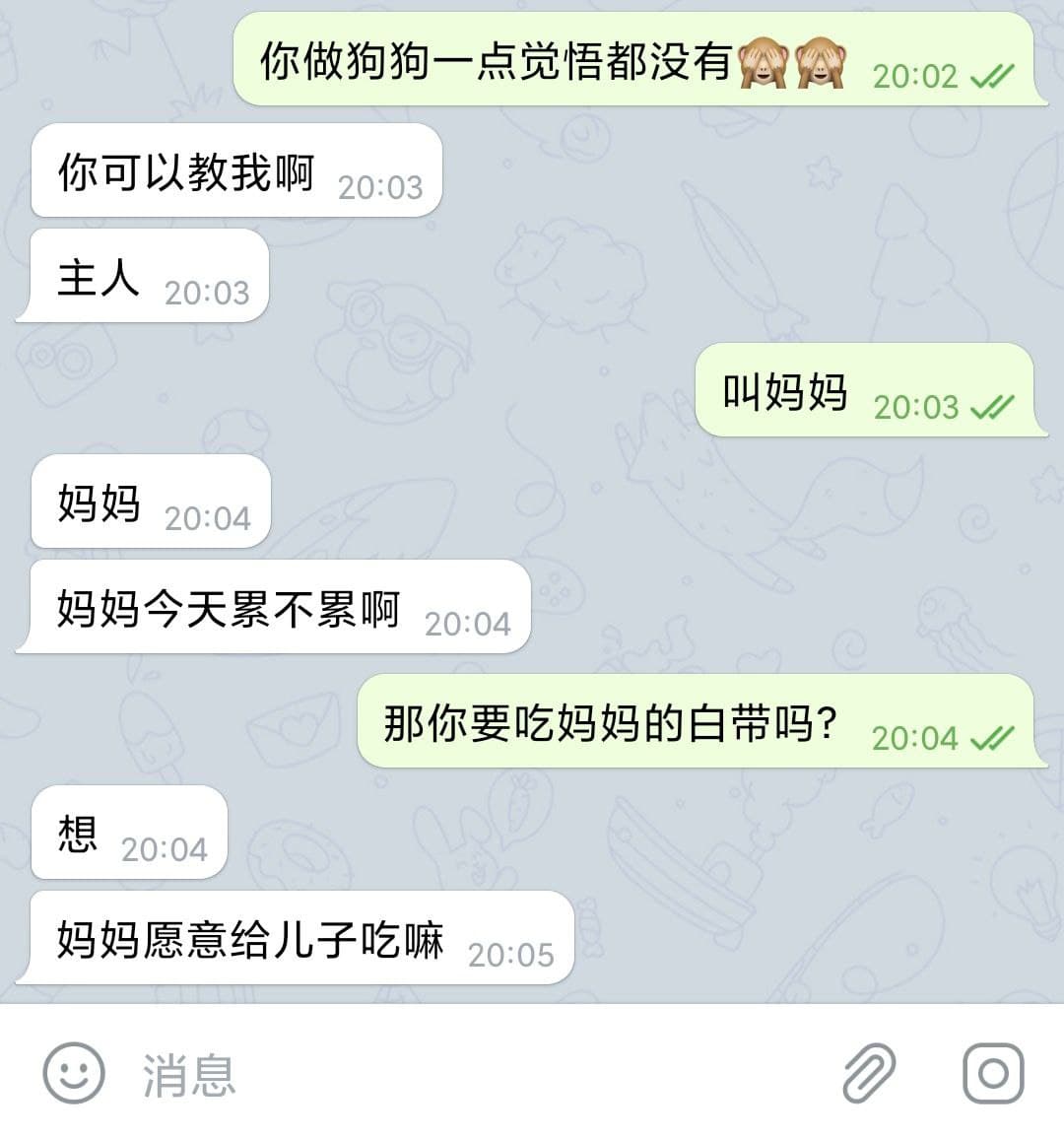Viewport: 1064px width, 1138px height.
Task: Attach a file with the paperclip
Action: [x=869, y=1073]
